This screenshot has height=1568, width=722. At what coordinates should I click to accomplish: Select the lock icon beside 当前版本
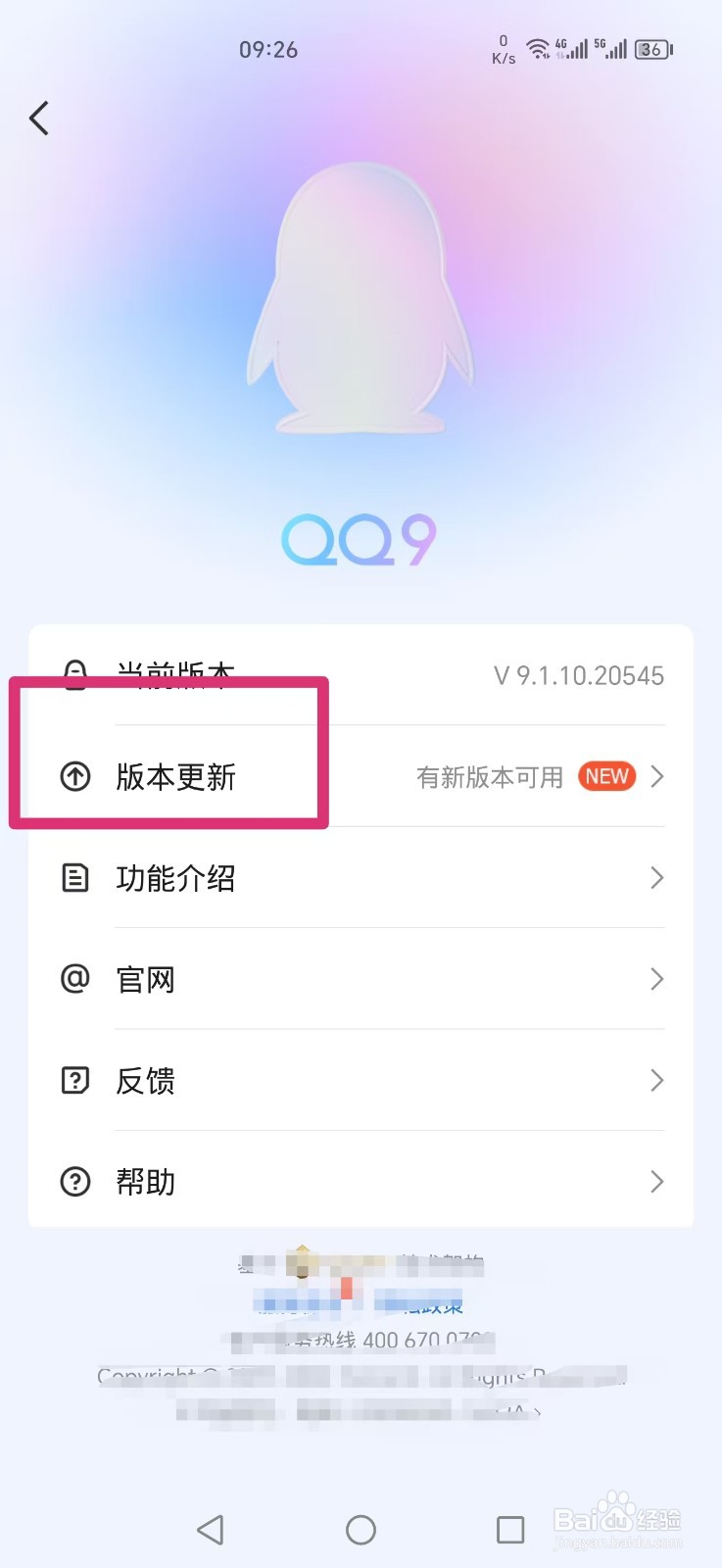pyautogui.click(x=74, y=674)
